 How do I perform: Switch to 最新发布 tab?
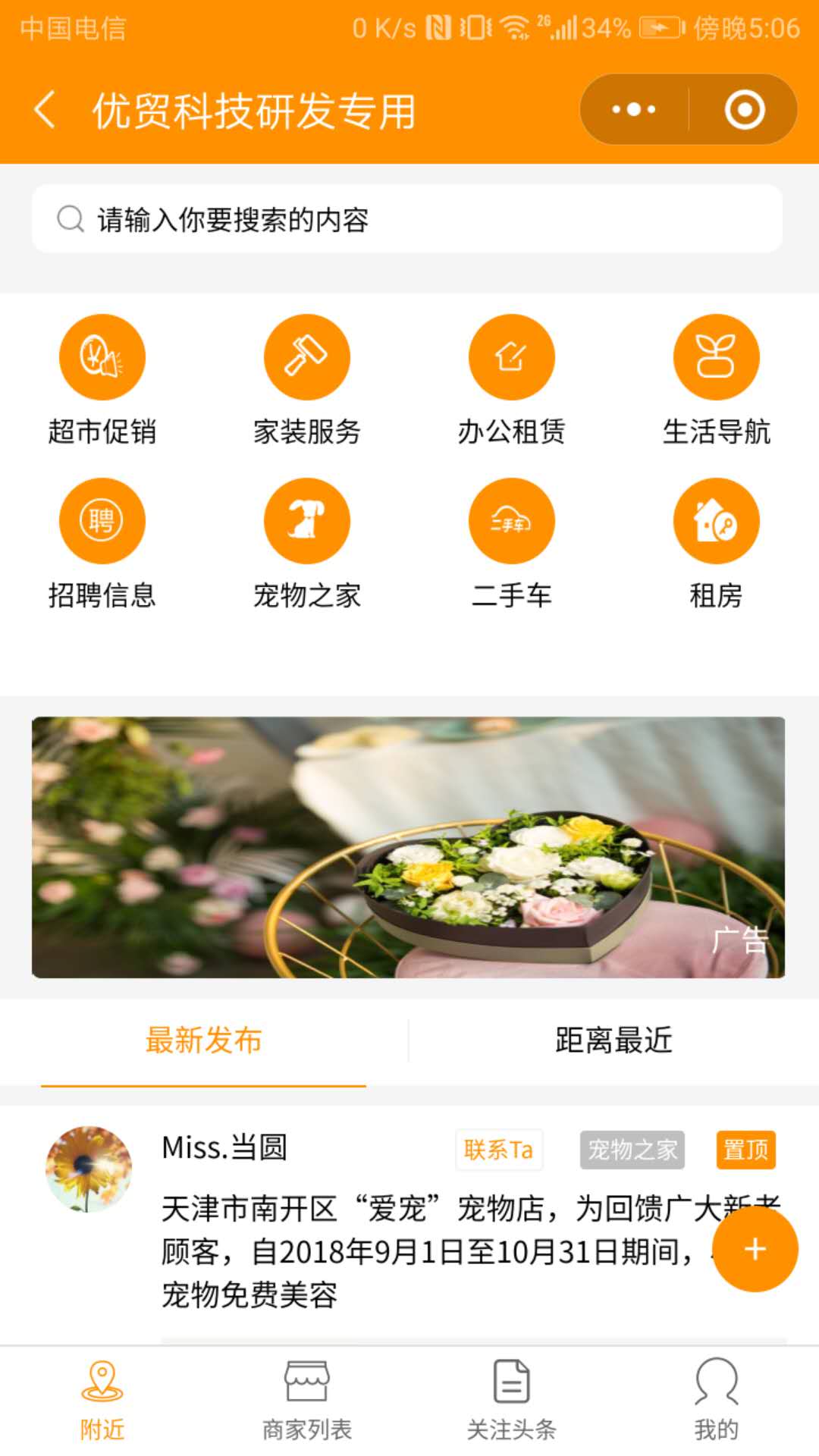coord(204,1040)
